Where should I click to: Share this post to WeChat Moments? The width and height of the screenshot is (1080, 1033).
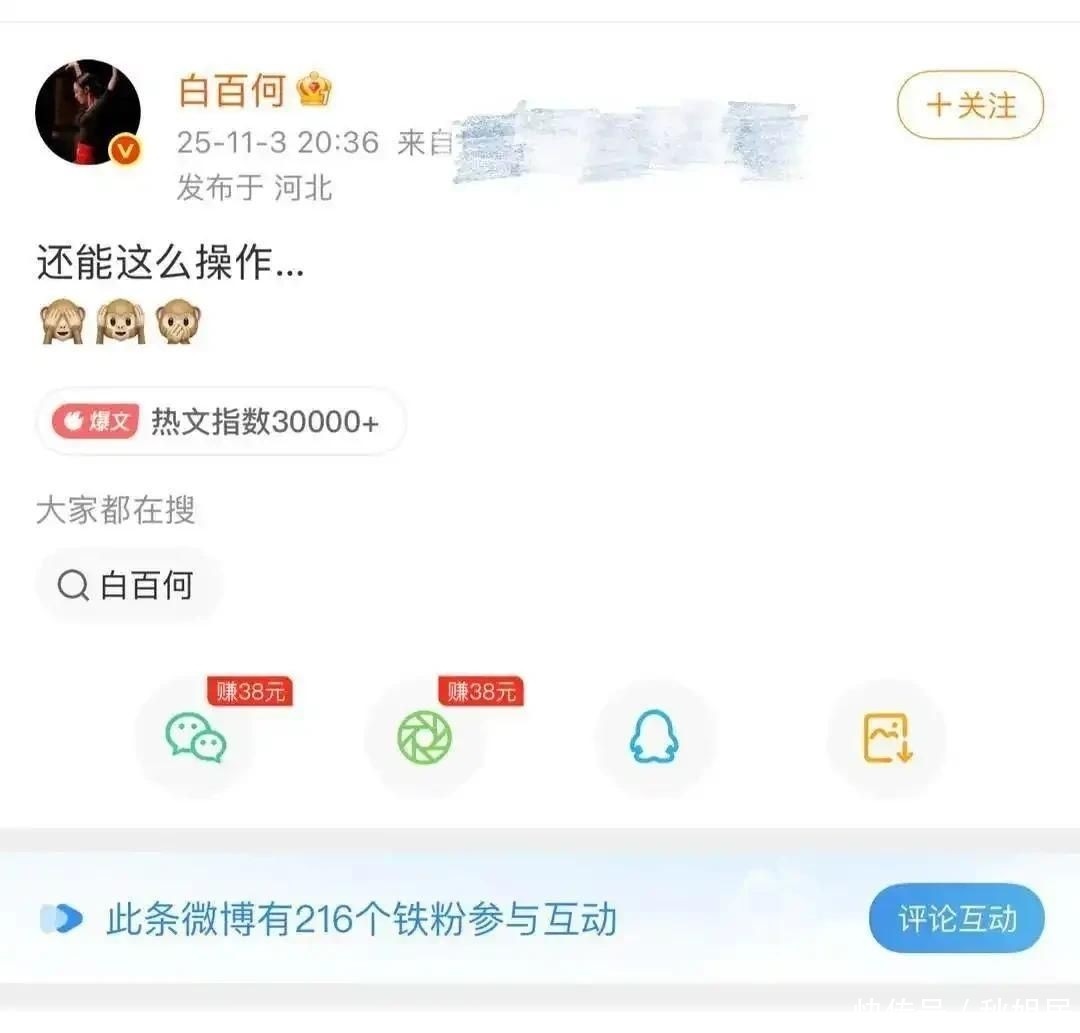(425, 739)
